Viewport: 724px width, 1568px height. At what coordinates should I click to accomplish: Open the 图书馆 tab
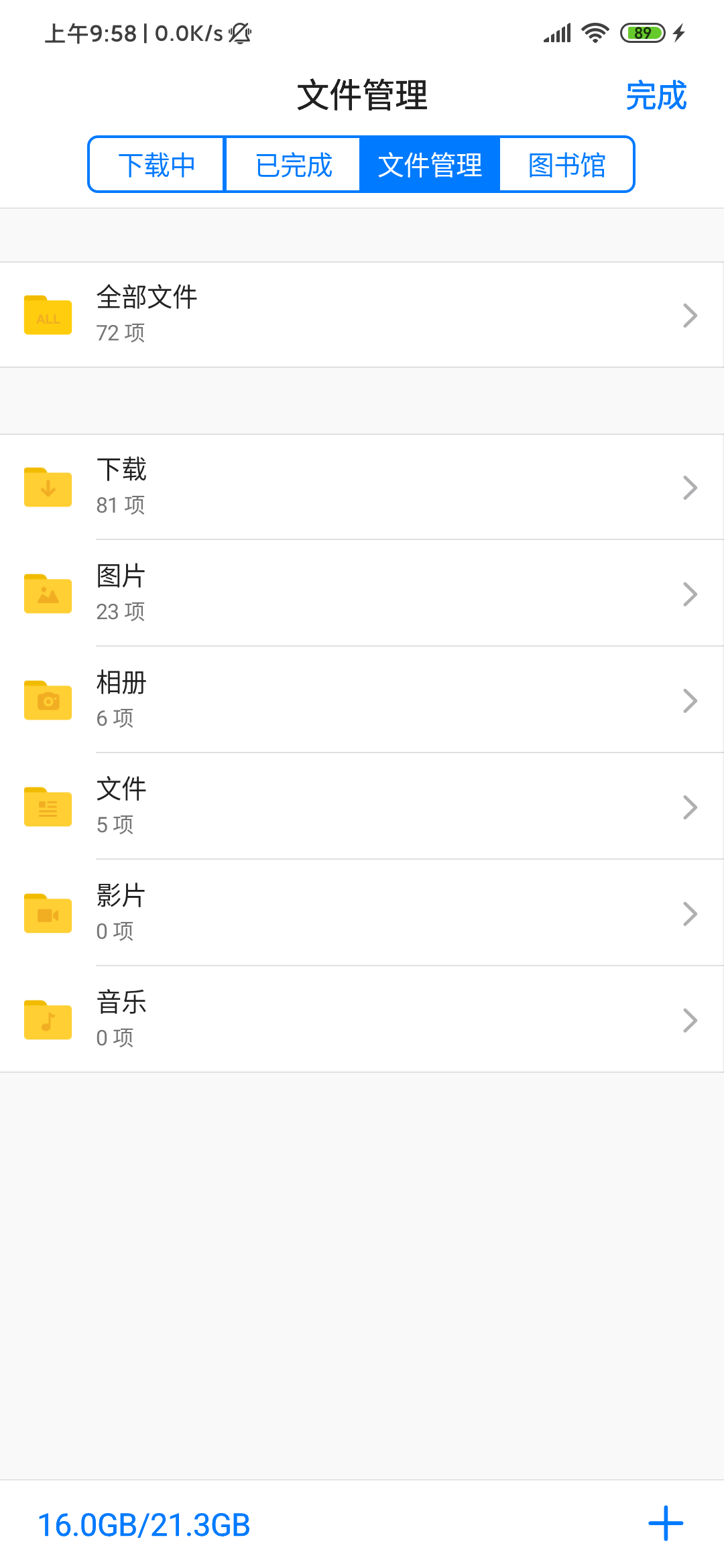(566, 164)
